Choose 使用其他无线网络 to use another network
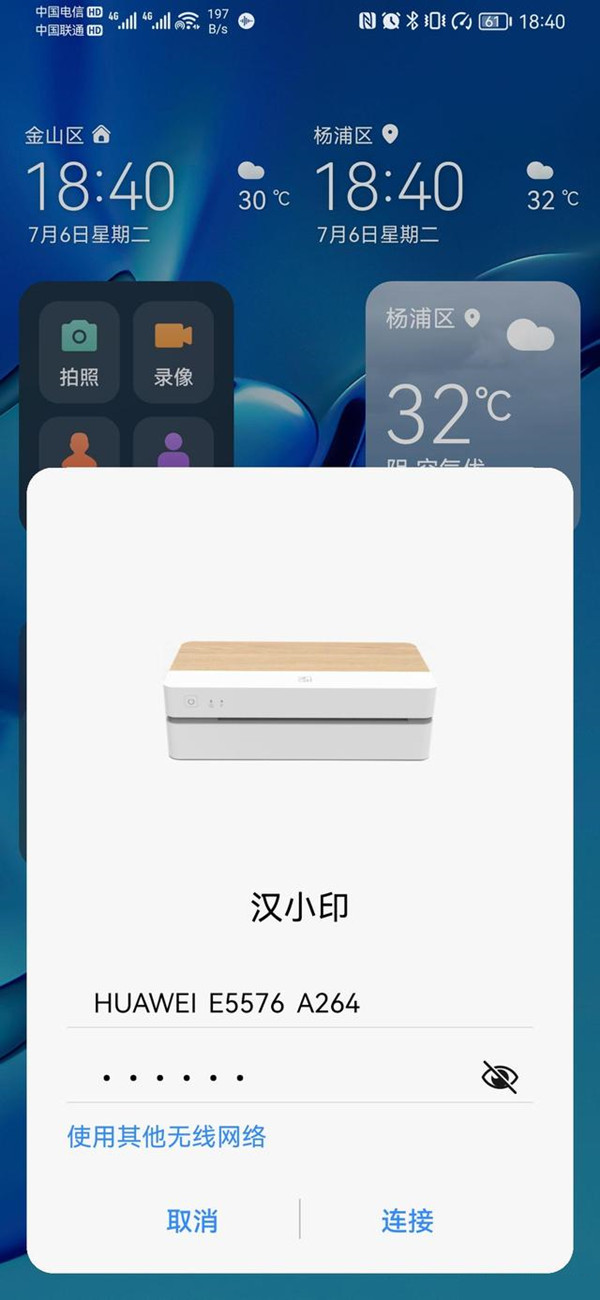 pos(167,1136)
